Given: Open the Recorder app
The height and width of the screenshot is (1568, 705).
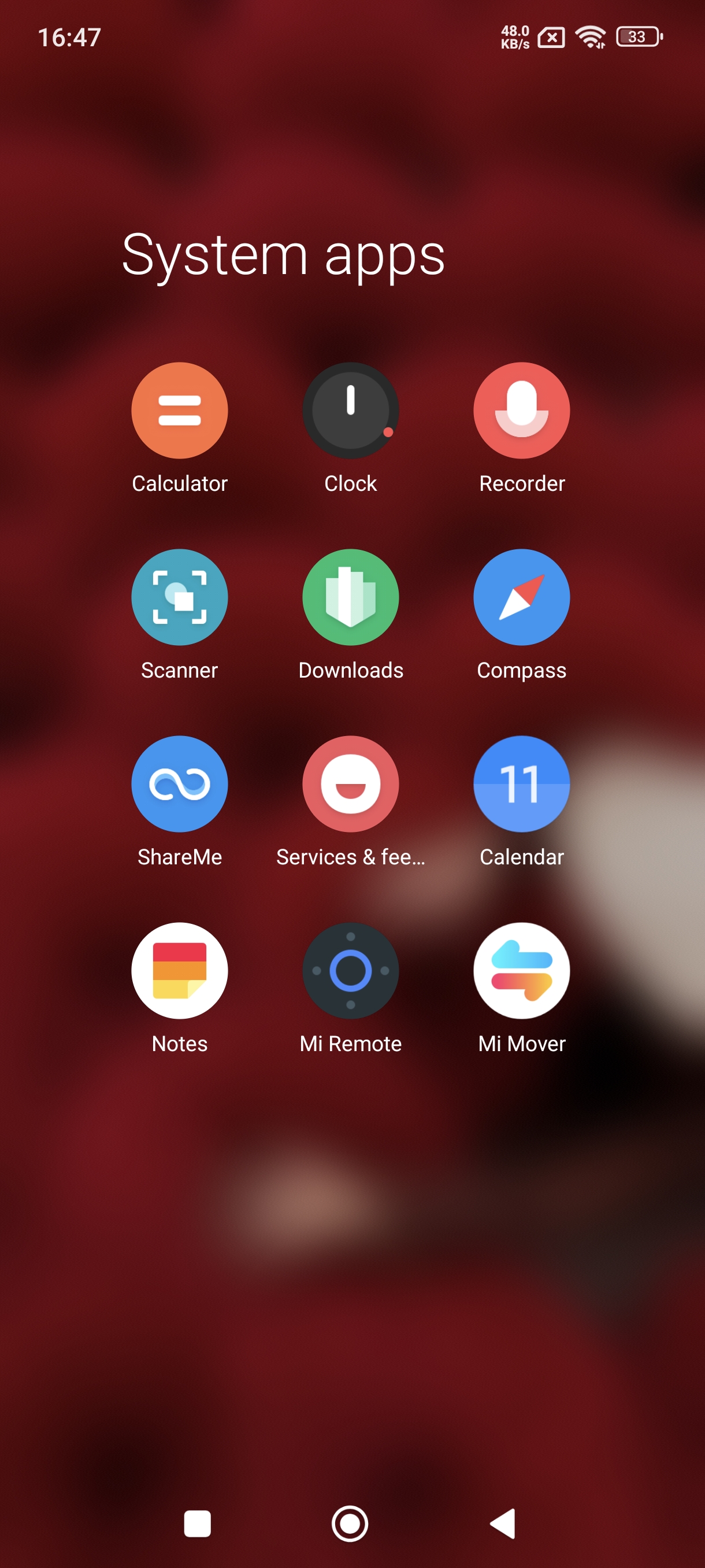Looking at the screenshot, I should tap(521, 411).
